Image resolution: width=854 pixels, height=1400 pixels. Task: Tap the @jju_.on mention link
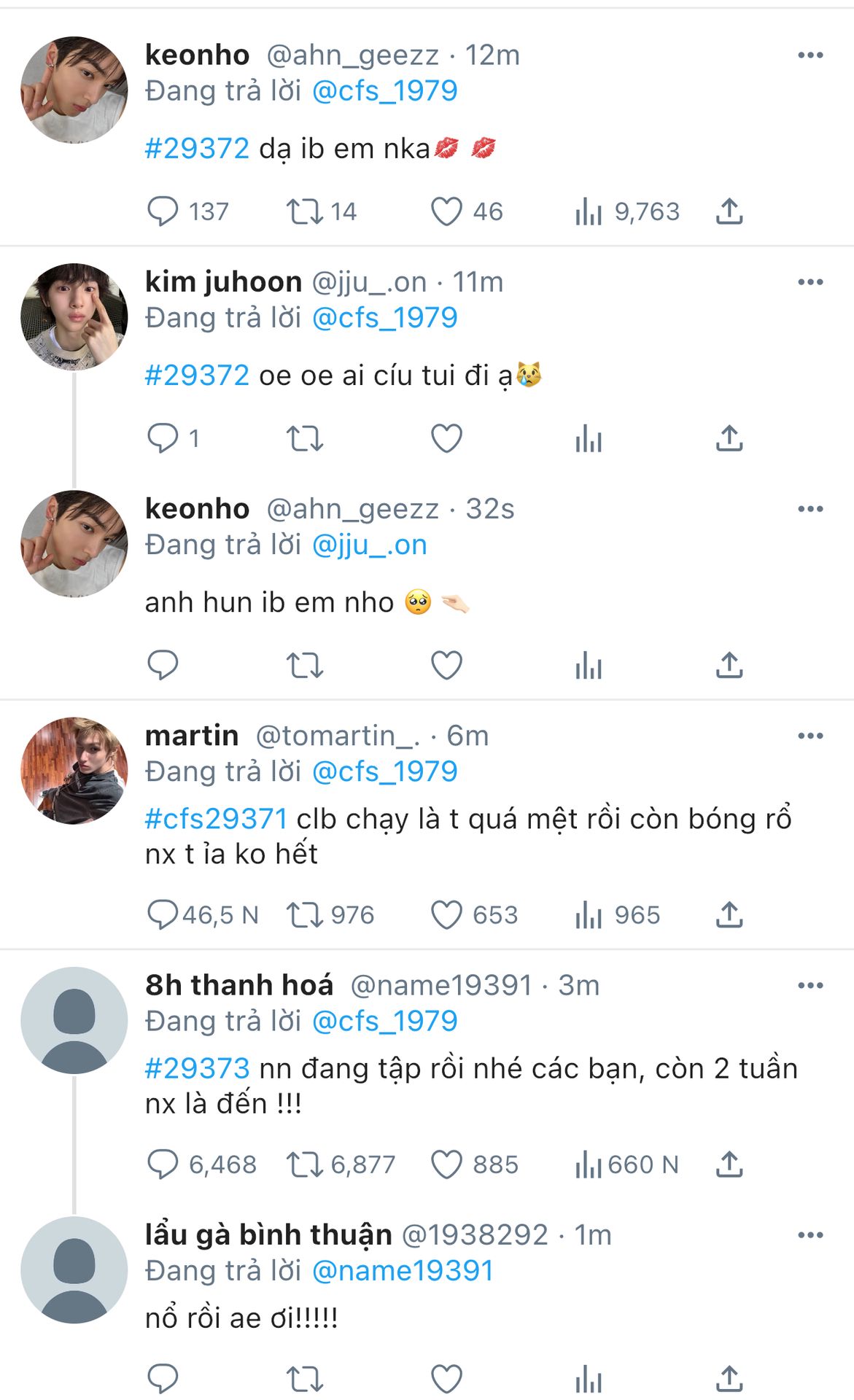pos(369,545)
